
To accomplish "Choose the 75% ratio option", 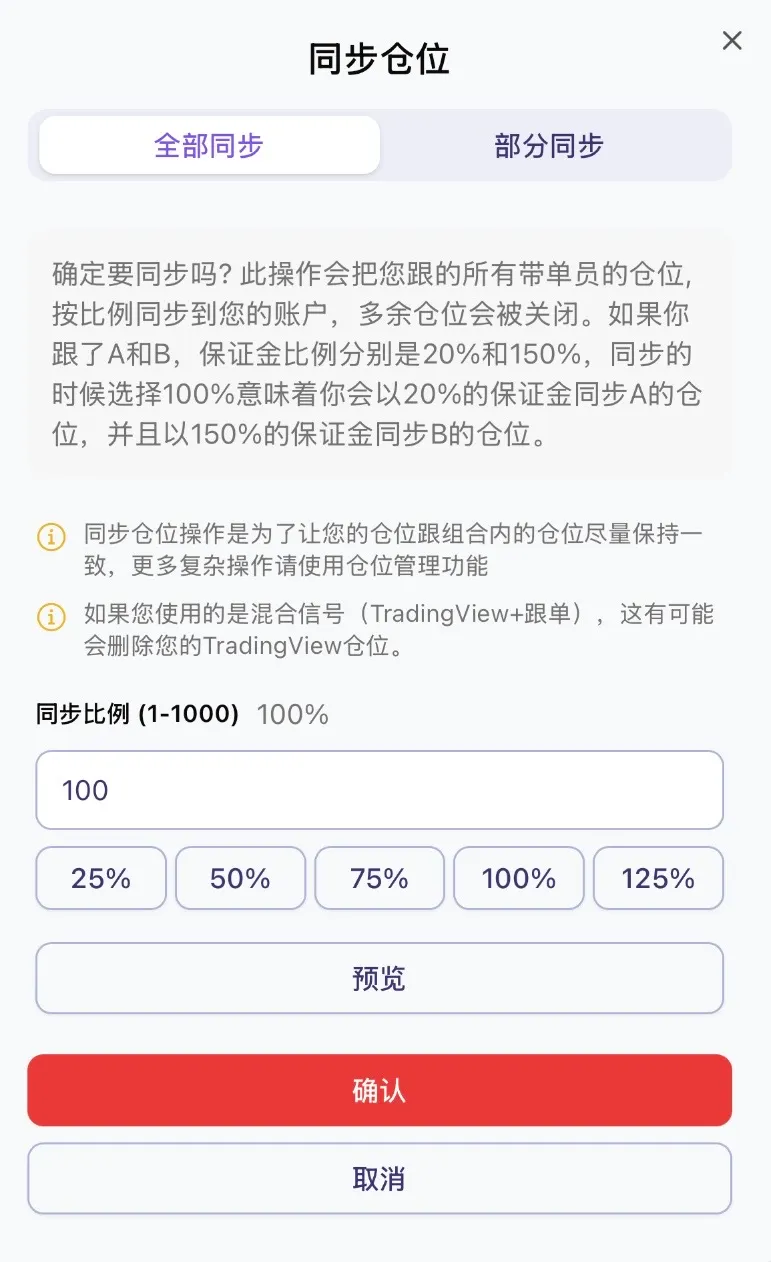I will point(379,878).
